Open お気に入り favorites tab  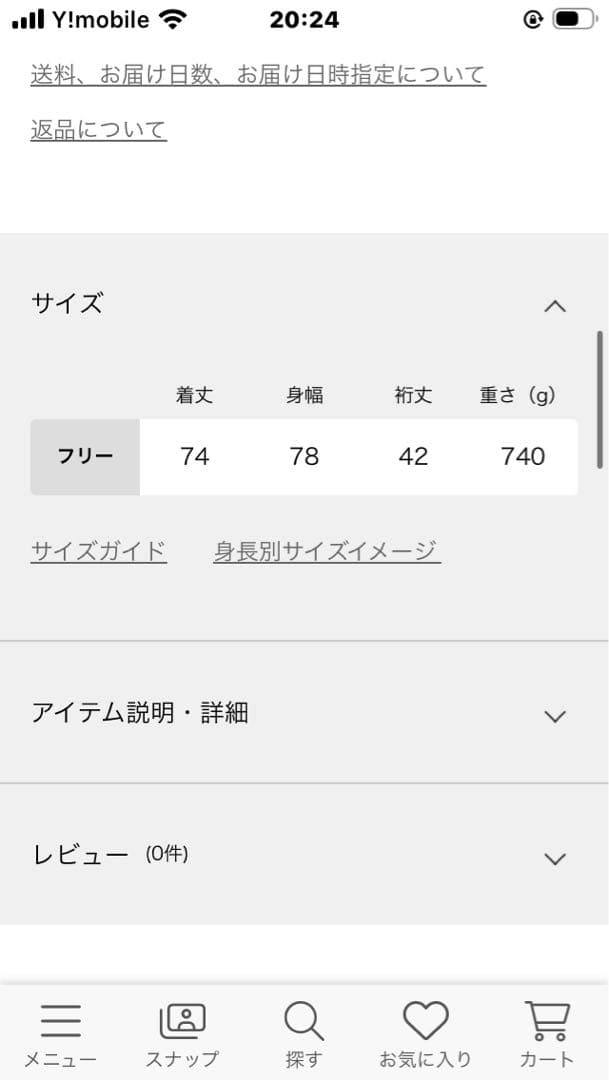click(425, 1035)
